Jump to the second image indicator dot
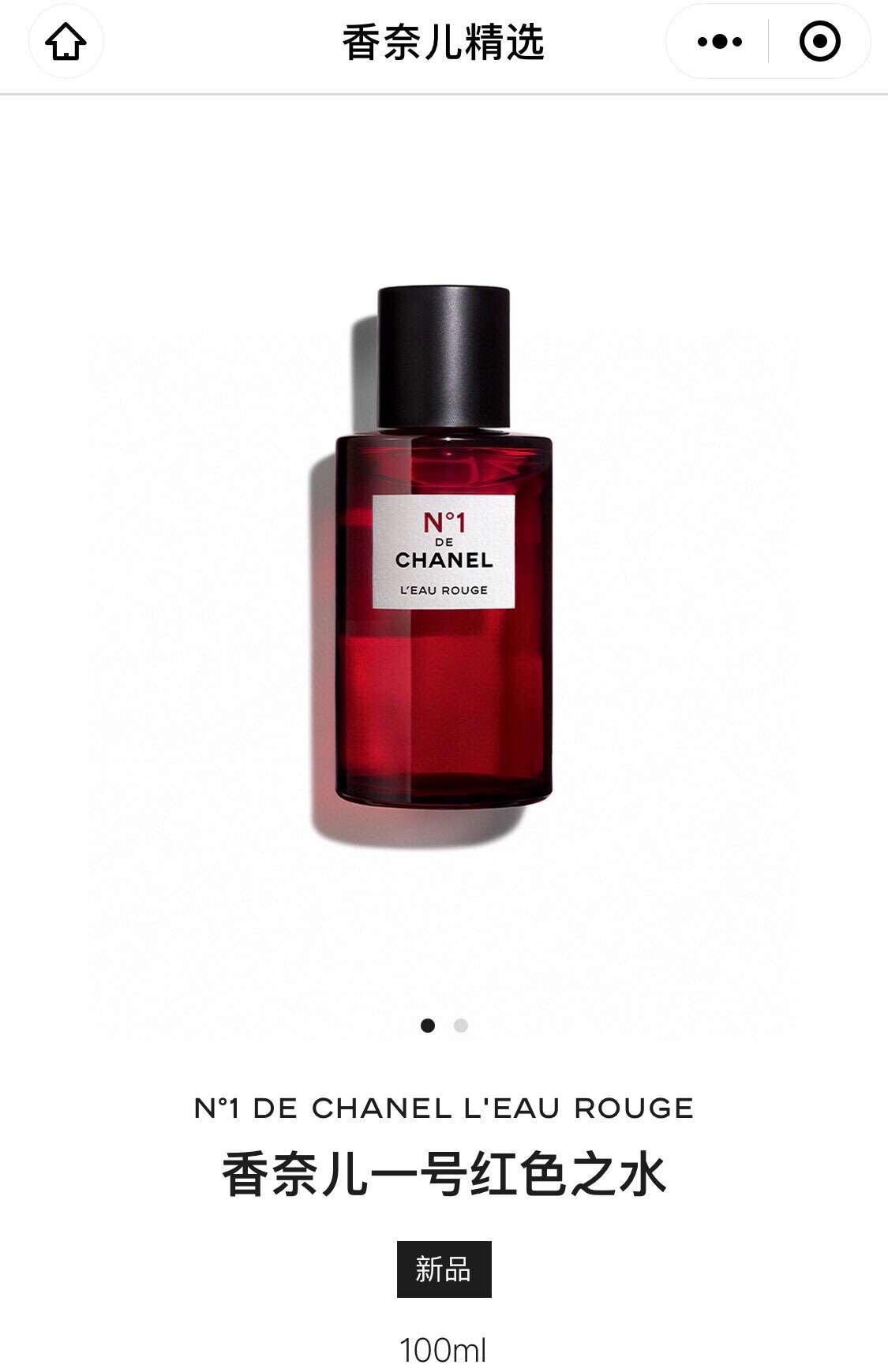The width and height of the screenshot is (888, 1372). tap(461, 1026)
